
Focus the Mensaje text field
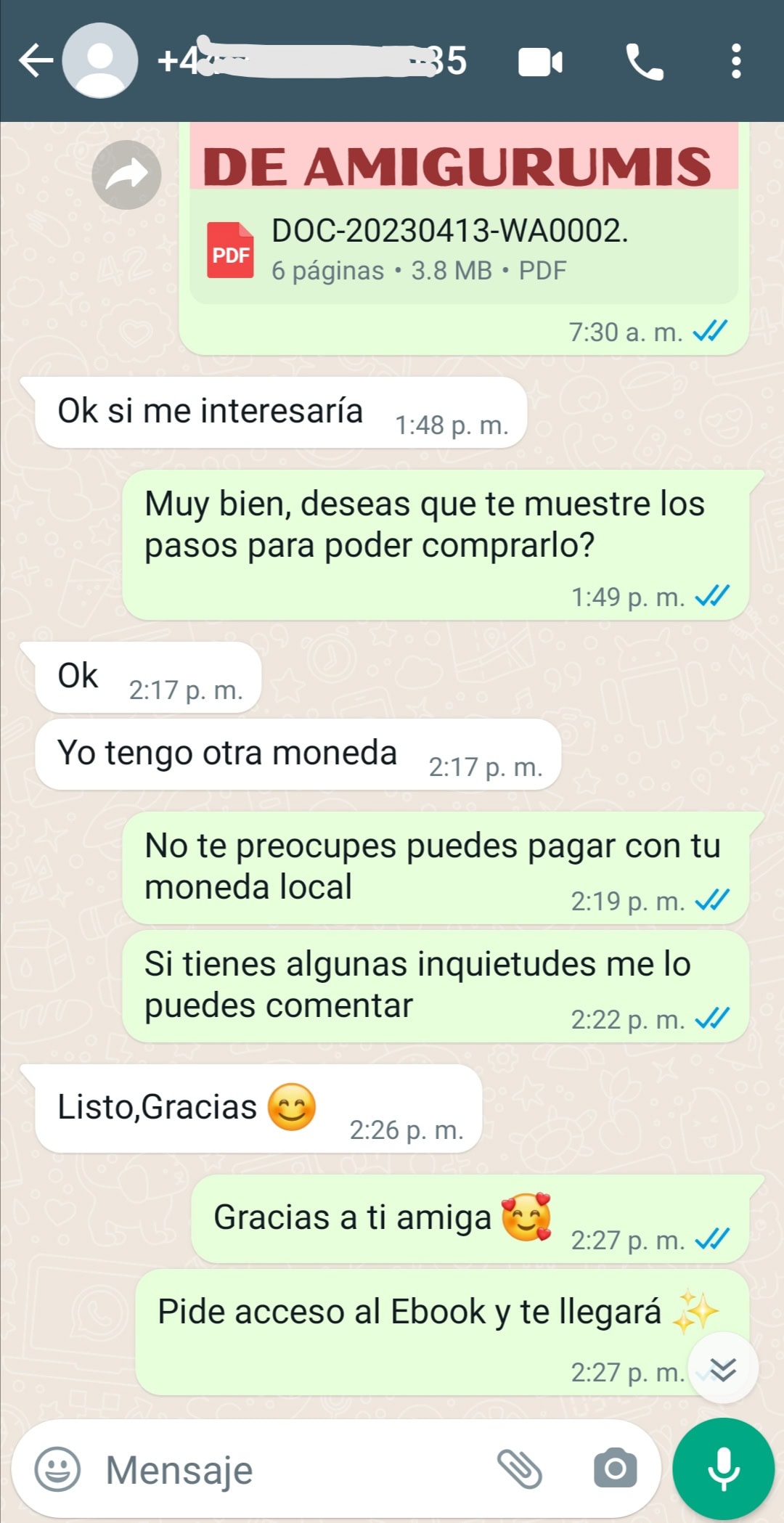[290, 1470]
